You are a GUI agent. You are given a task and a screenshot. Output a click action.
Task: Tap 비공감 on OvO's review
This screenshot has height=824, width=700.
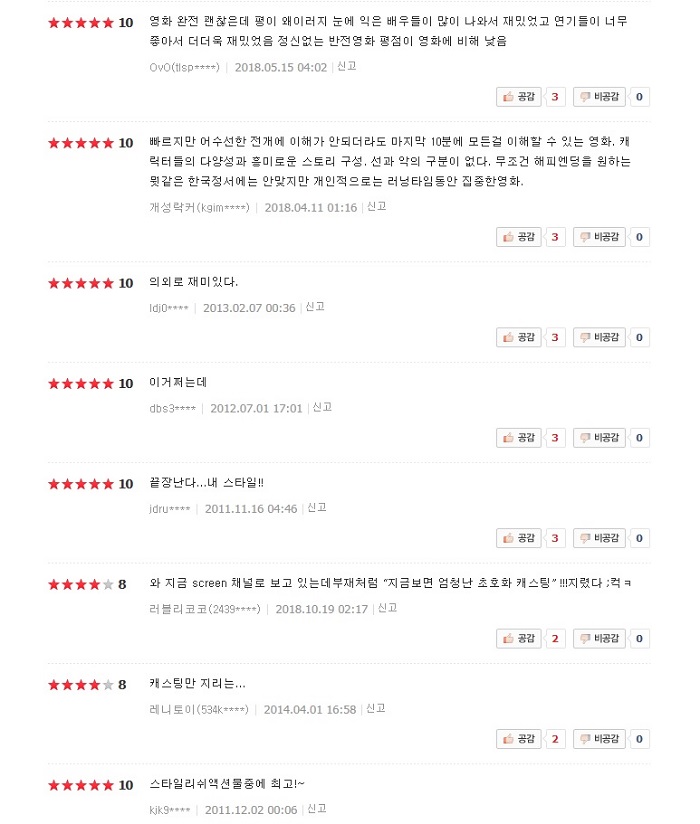click(x=599, y=97)
